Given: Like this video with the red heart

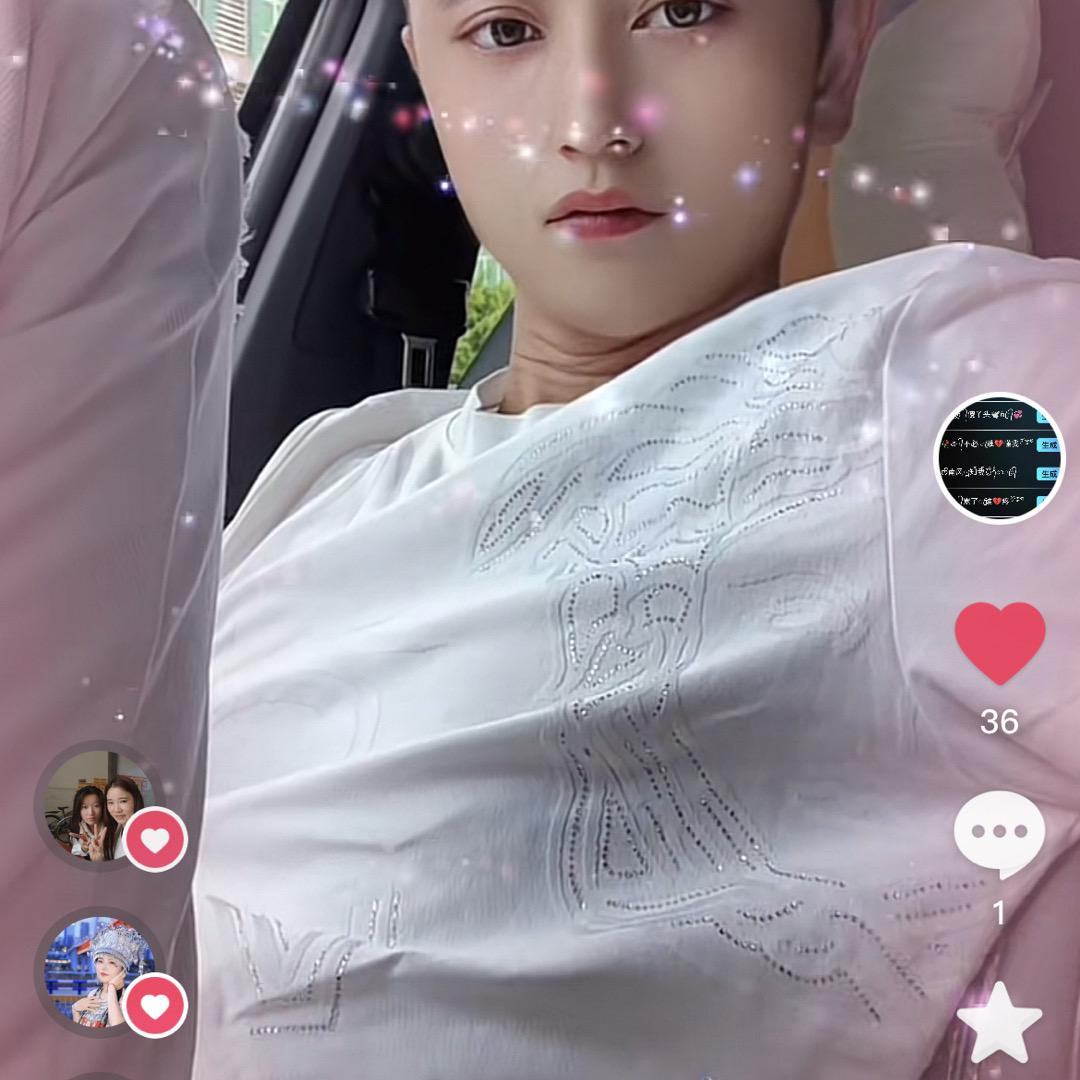Looking at the screenshot, I should point(999,643).
